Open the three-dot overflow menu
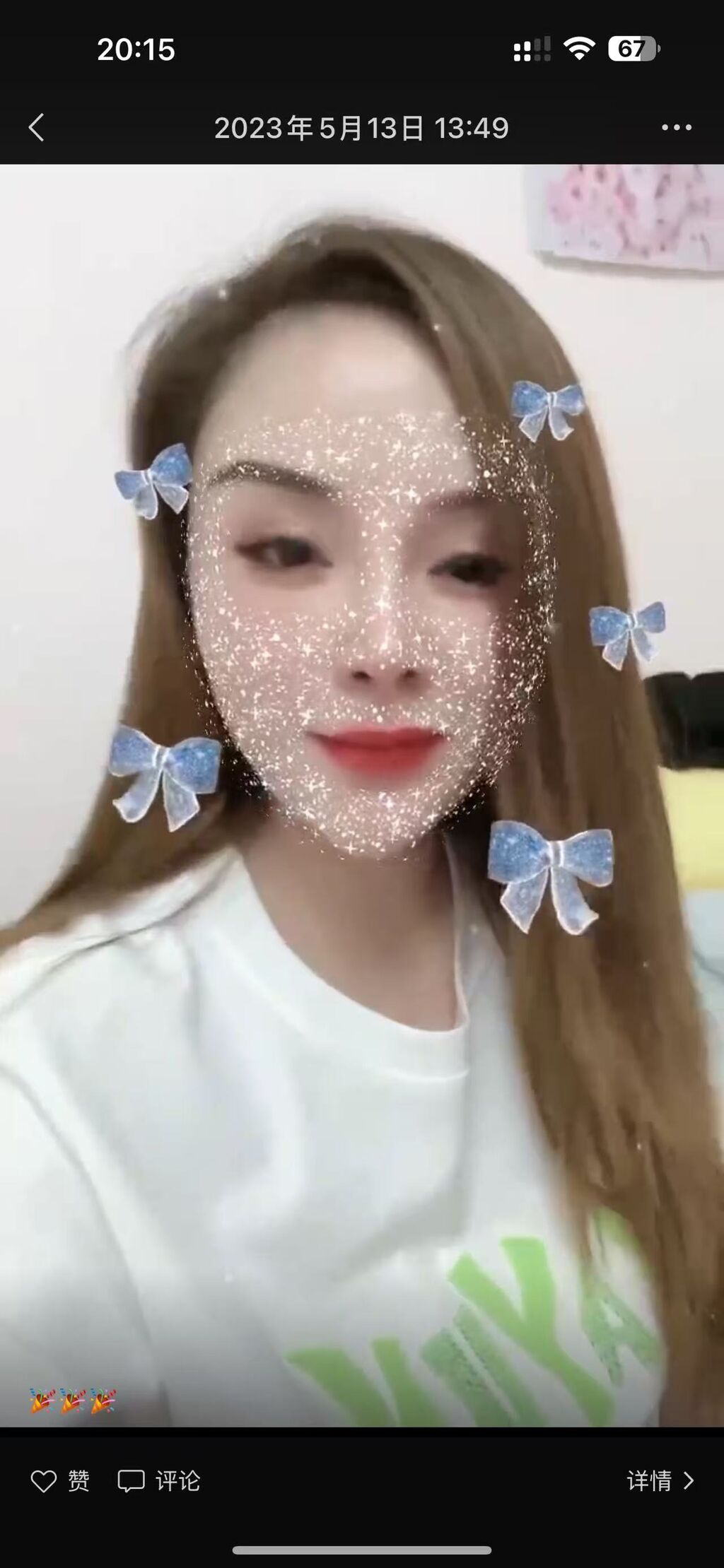The height and width of the screenshot is (1568, 724). (676, 128)
